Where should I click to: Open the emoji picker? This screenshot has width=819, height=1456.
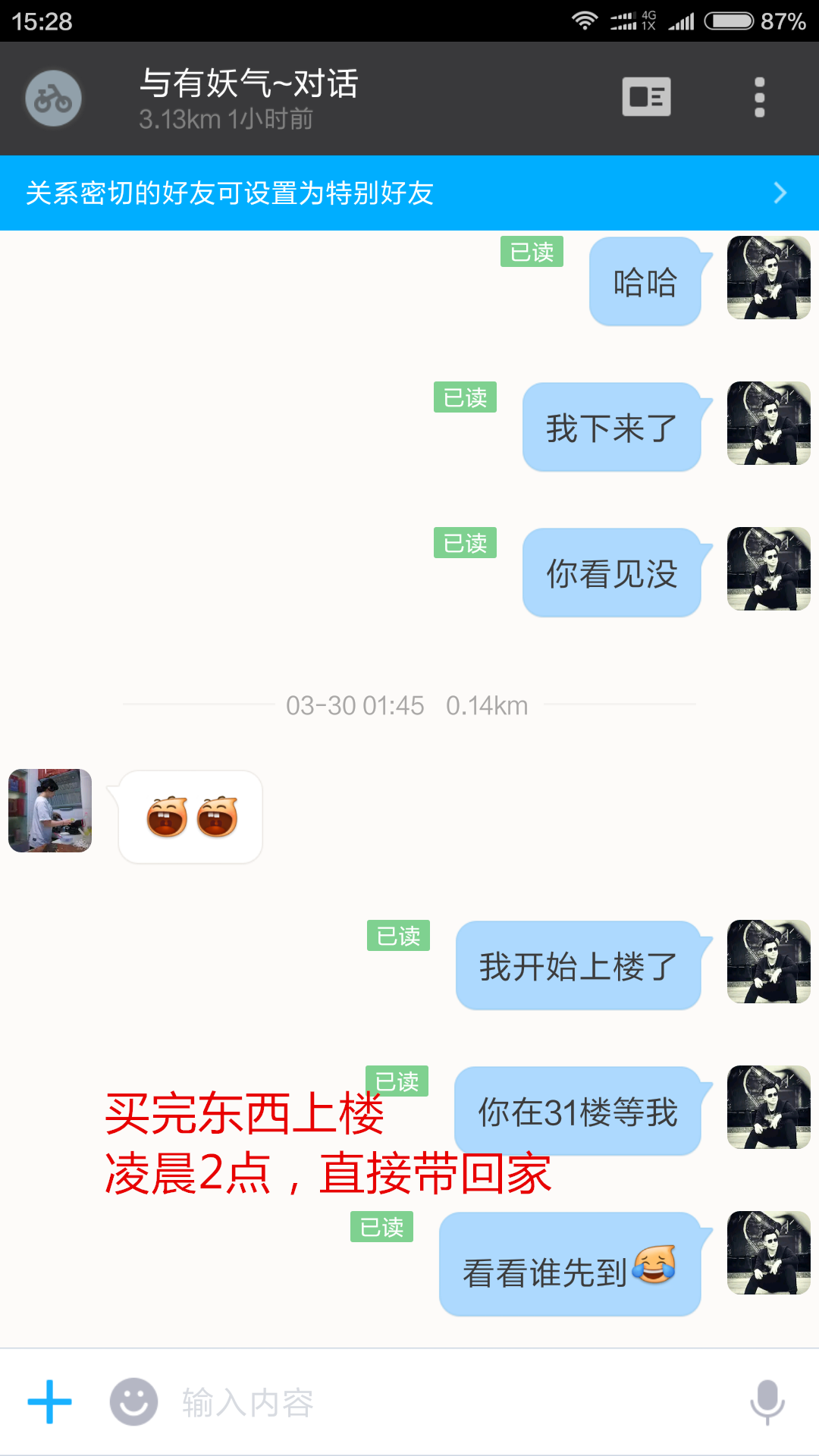[133, 1401]
